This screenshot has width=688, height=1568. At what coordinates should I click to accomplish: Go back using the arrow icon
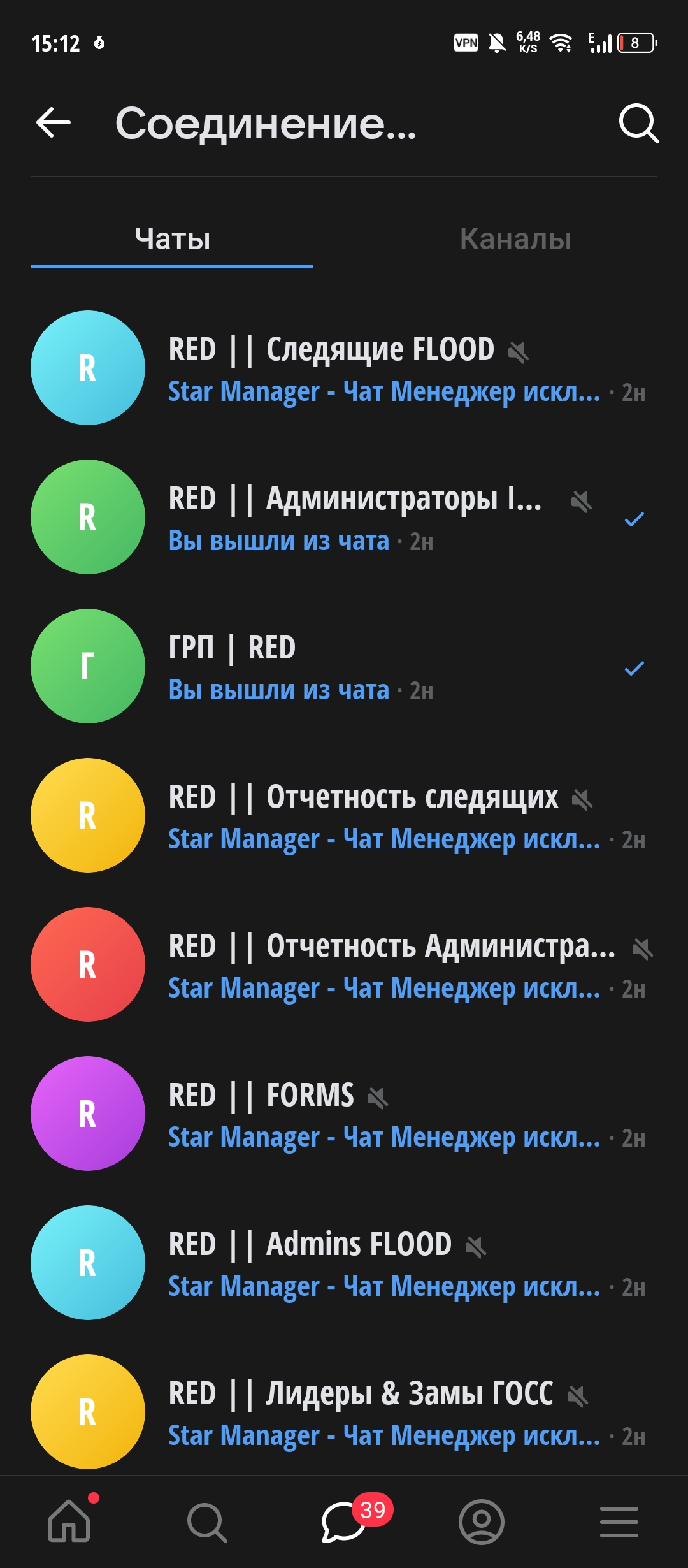pos(54,122)
